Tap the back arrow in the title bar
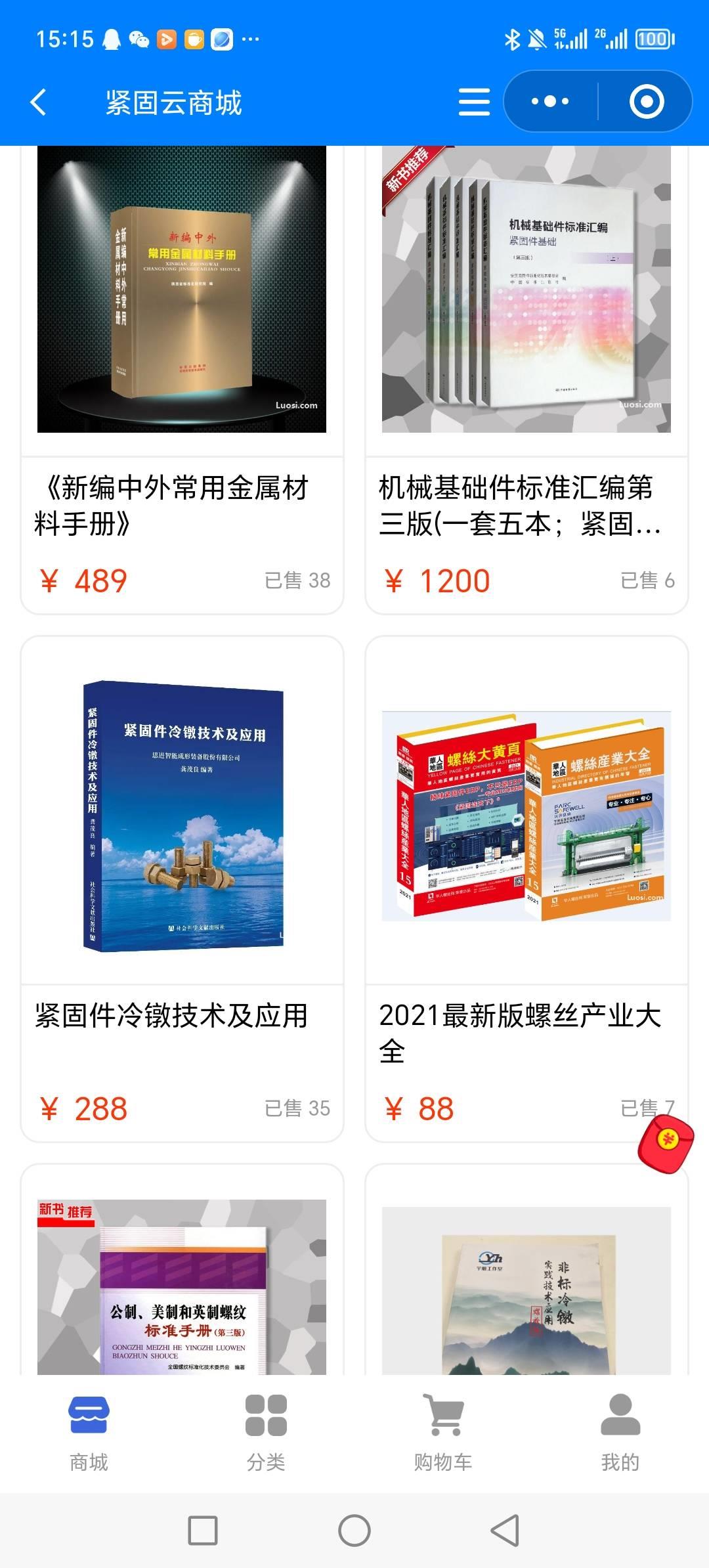The height and width of the screenshot is (1568, 709). tap(37, 102)
